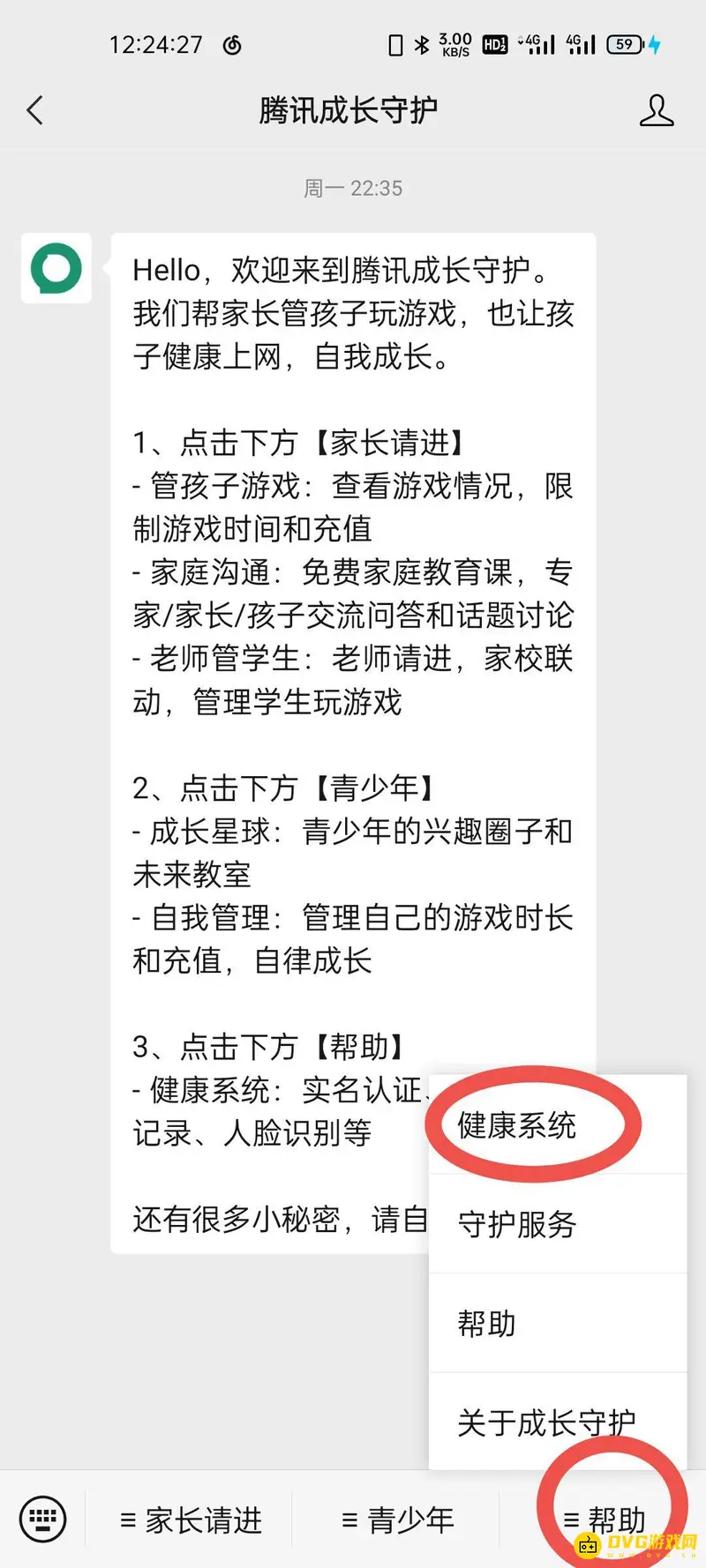This screenshot has height=1568, width=706.
Task: Open the contact profile icon top right
Action: [657, 110]
